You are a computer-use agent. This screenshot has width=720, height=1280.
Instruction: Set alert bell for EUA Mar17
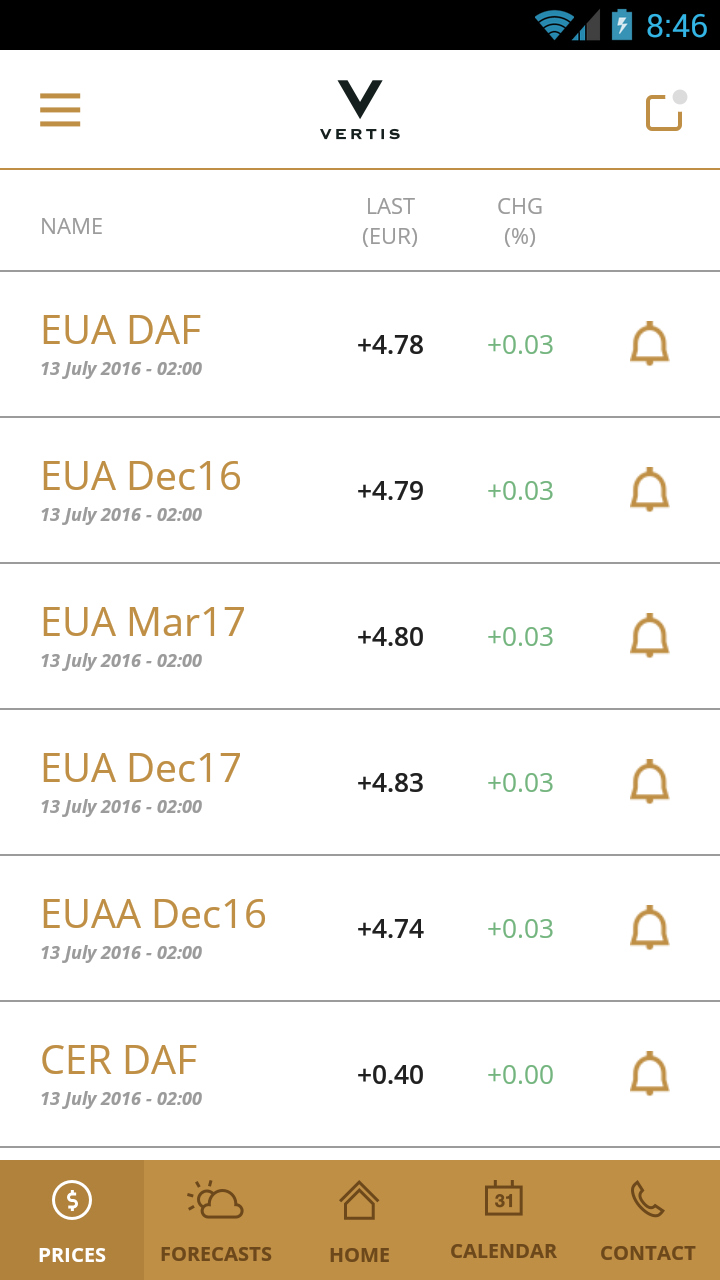point(649,636)
